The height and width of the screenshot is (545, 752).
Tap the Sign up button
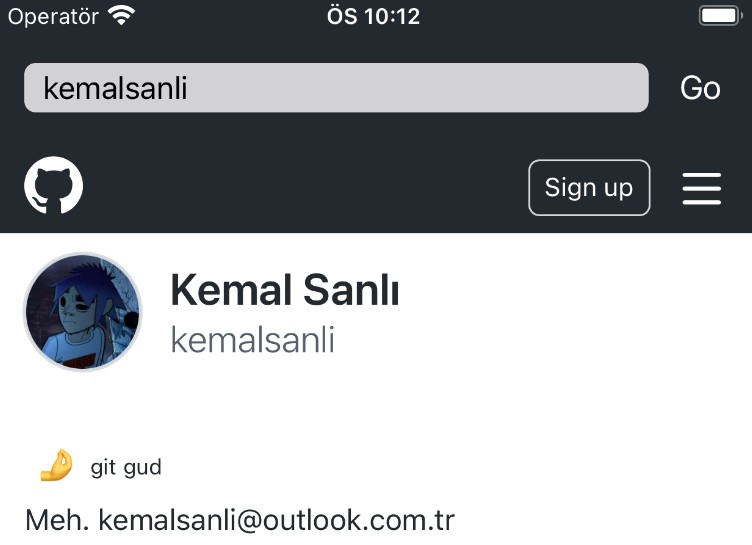(x=588, y=187)
